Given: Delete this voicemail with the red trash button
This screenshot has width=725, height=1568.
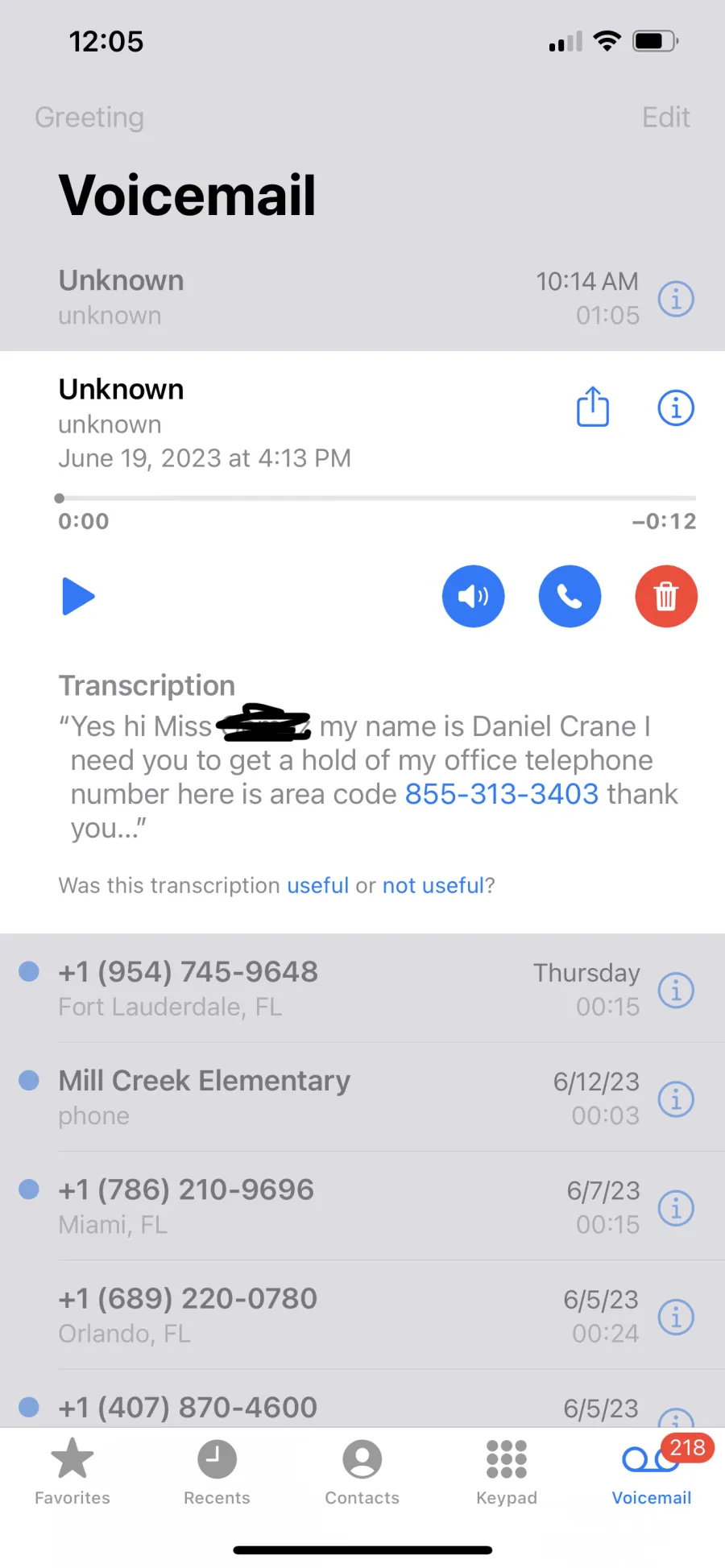Looking at the screenshot, I should [666, 597].
